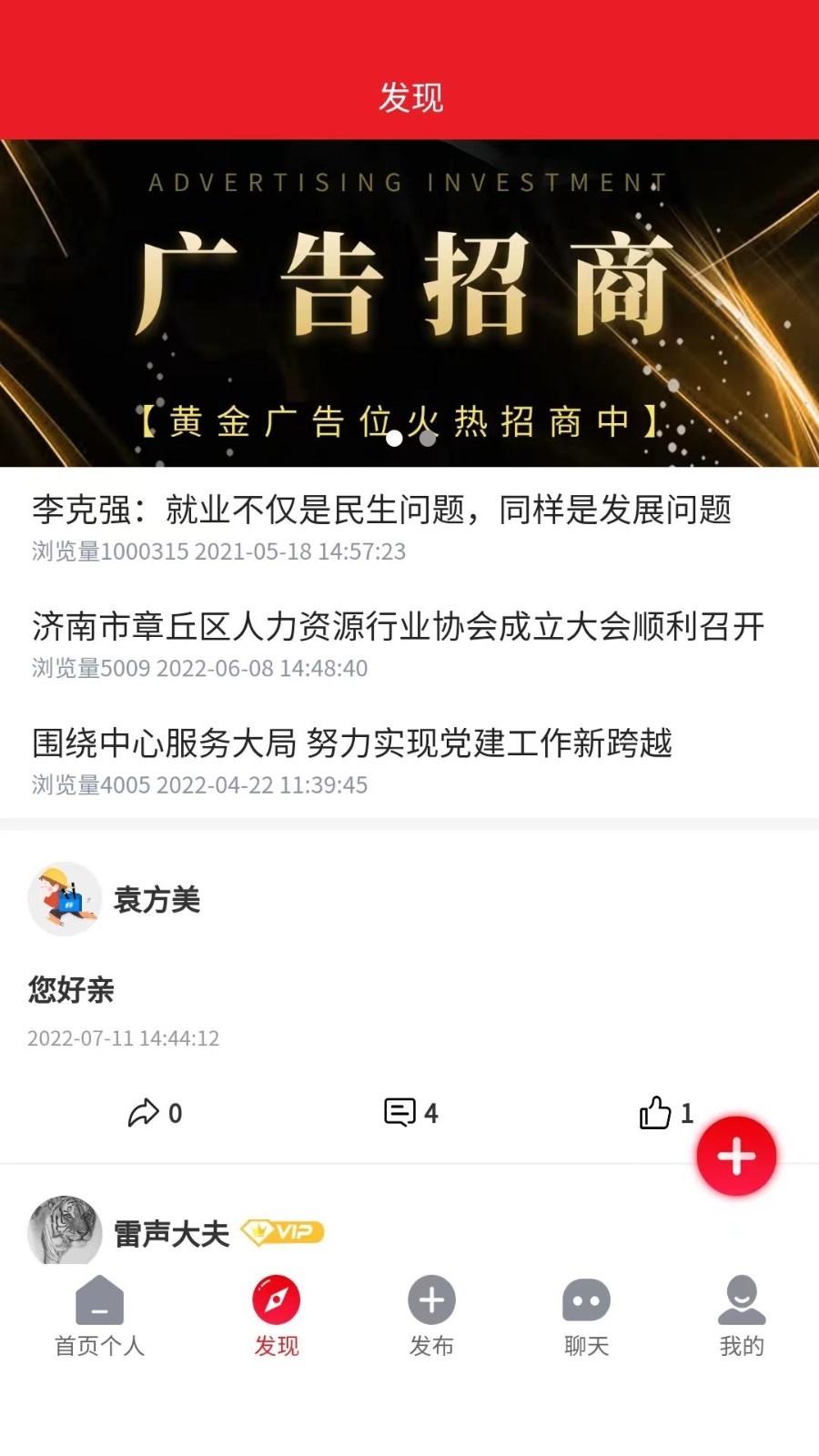The height and width of the screenshot is (1456, 819).
Task: Select the second banner page dot
Action: [x=427, y=439]
